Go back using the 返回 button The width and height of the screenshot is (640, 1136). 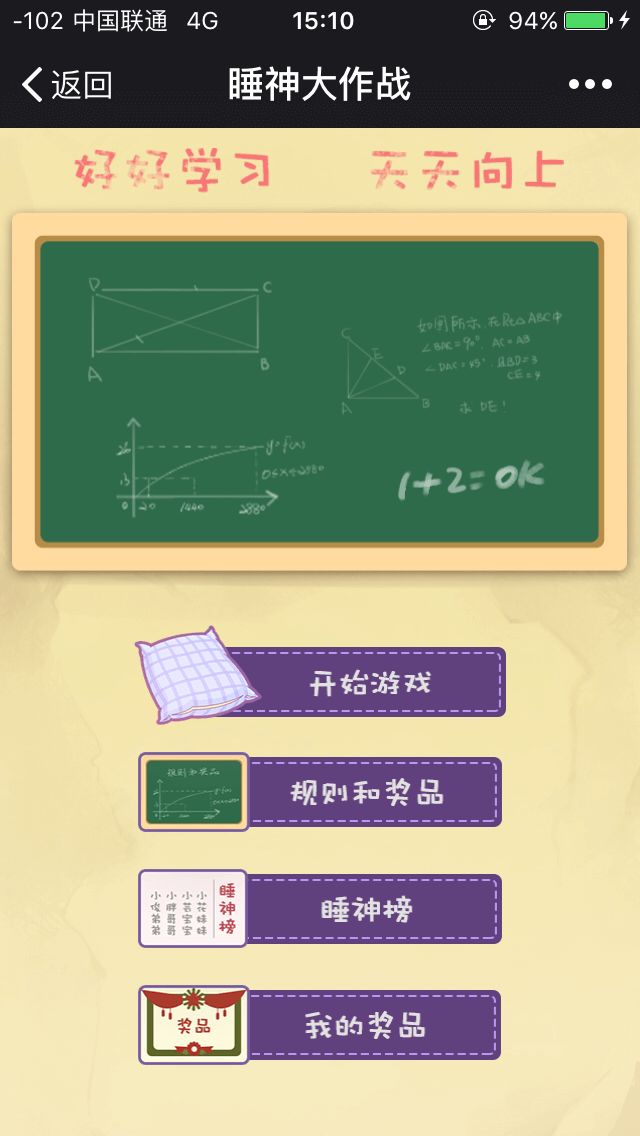click(x=66, y=86)
